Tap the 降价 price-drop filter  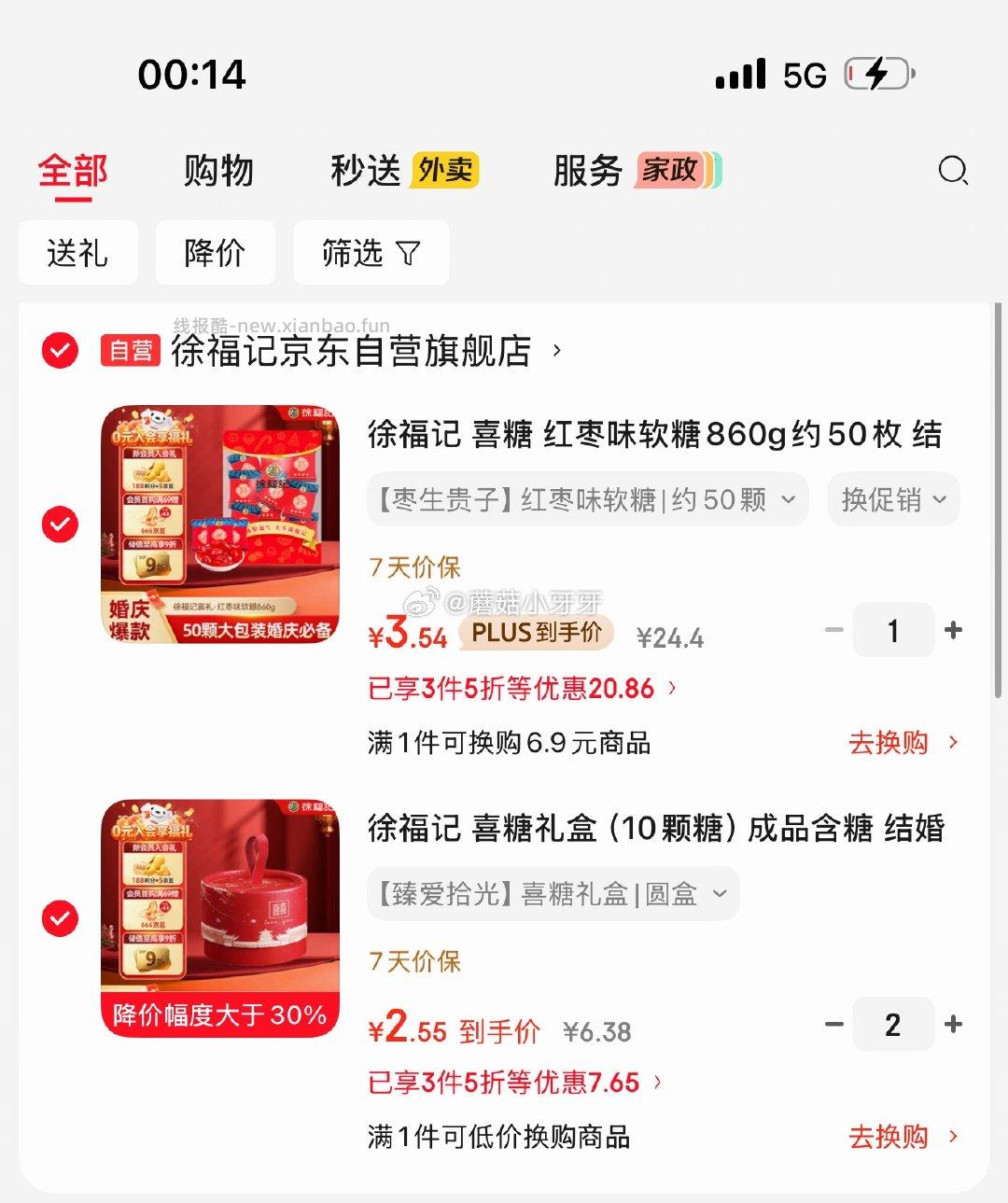(x=215, y=252)
